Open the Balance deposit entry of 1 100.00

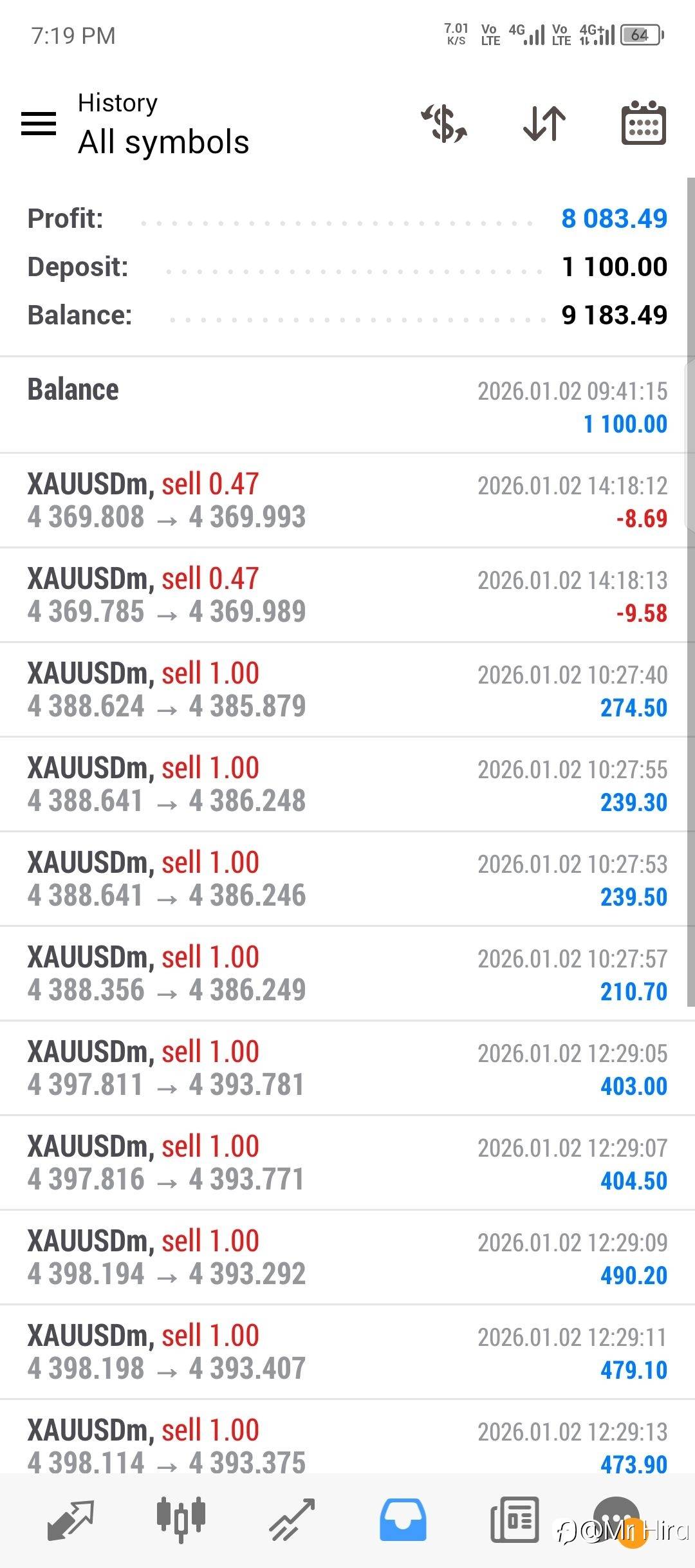click(x=347, y=406)
